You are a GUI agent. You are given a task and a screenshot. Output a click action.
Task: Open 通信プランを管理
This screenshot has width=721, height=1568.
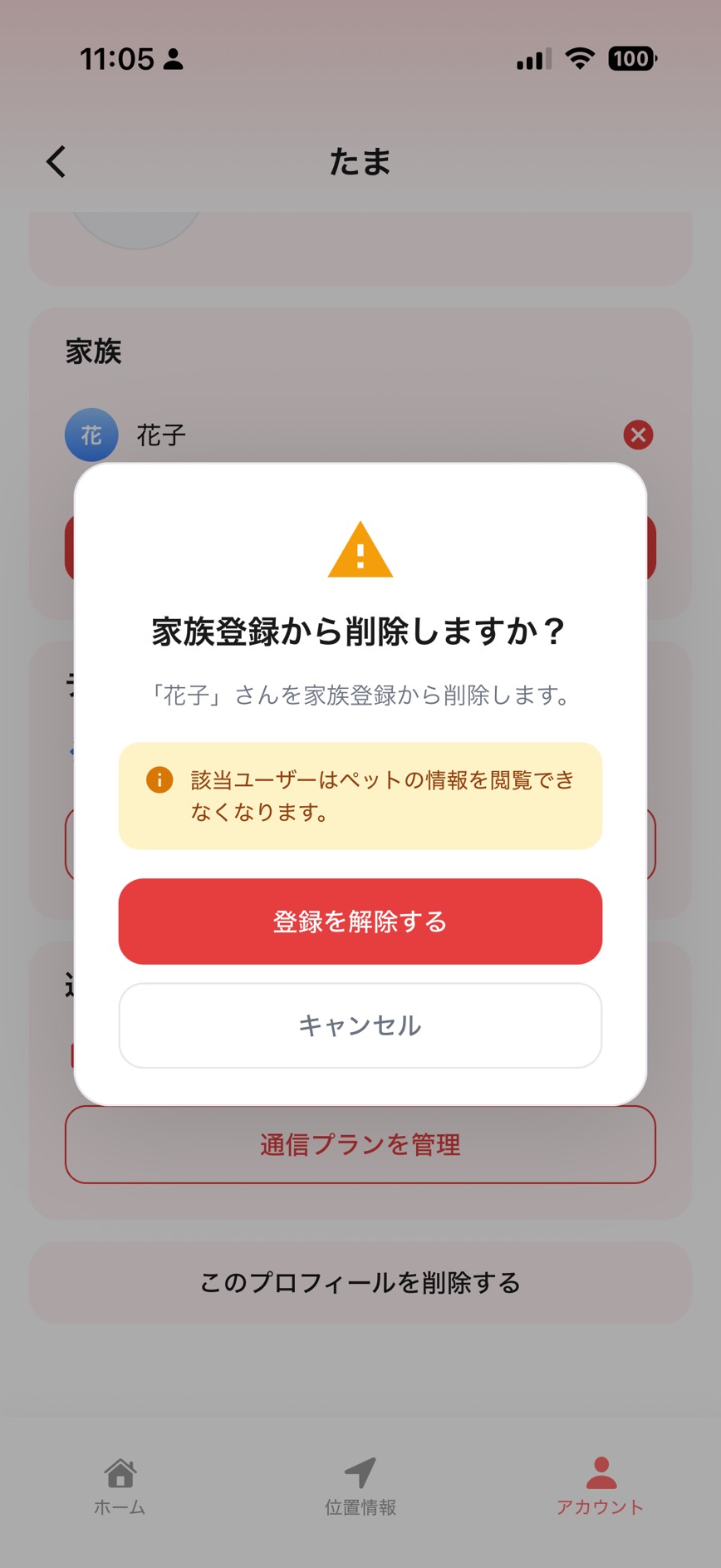(x=360, y=1145)
